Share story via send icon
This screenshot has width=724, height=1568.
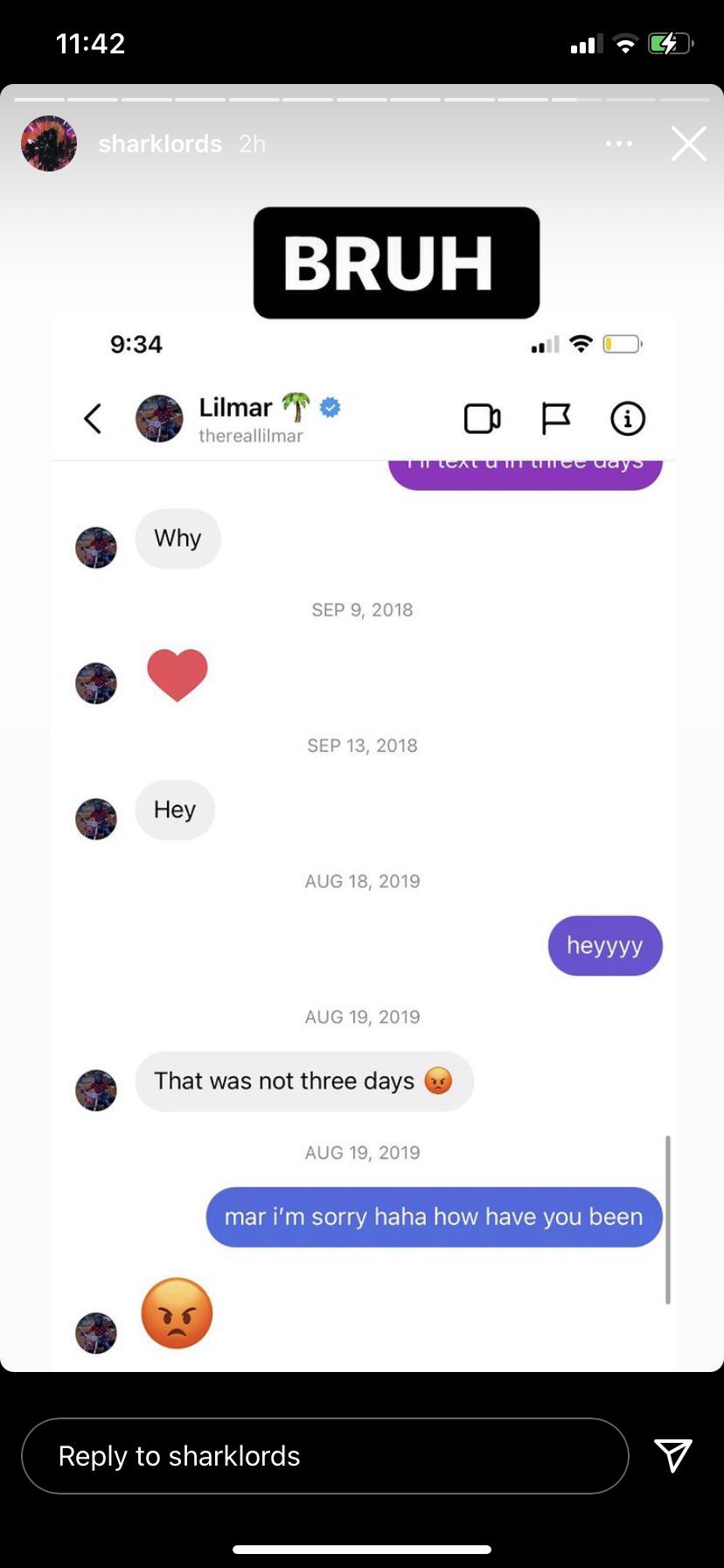click(x=673, y=1454)
